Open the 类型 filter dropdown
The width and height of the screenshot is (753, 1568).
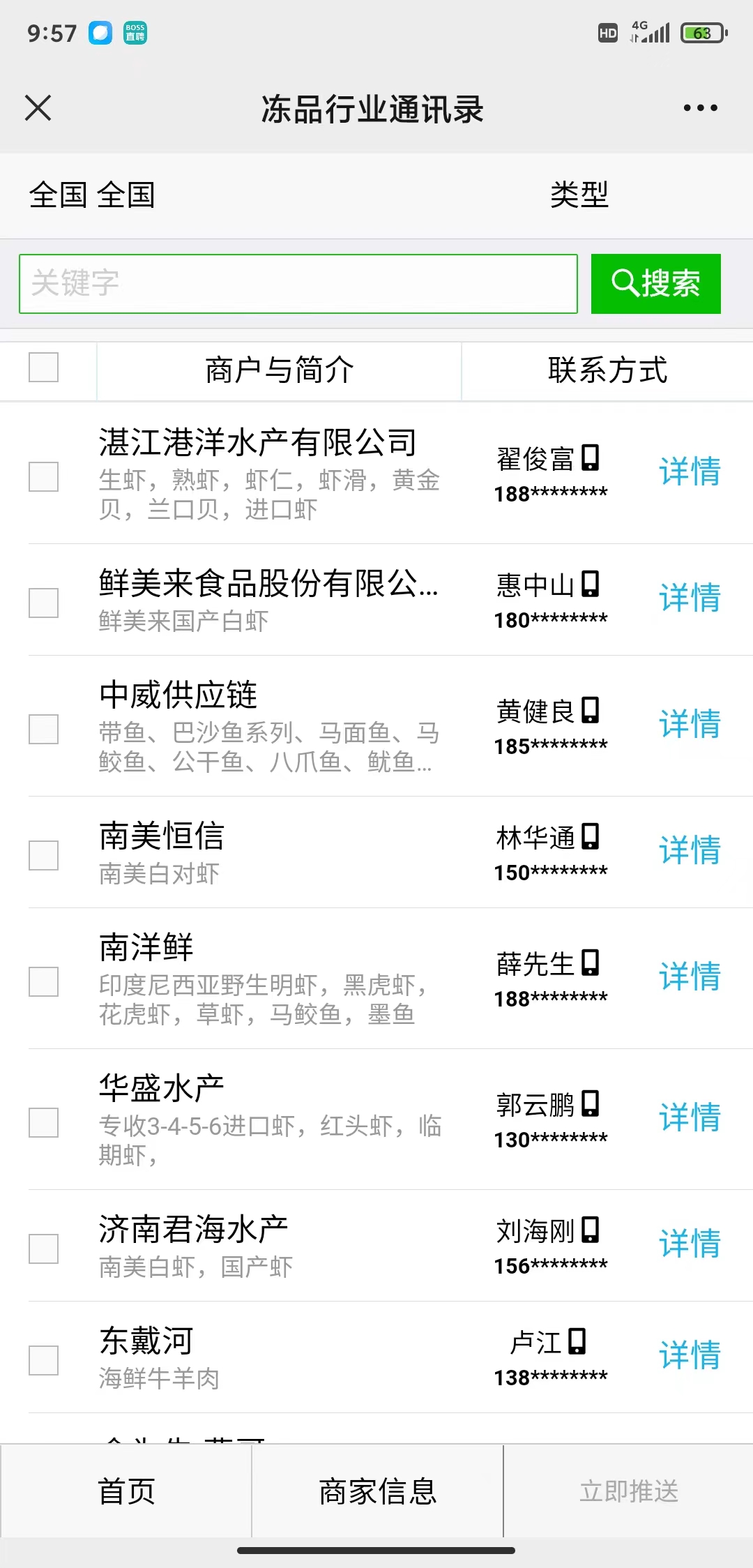click(x=579, y=196)
